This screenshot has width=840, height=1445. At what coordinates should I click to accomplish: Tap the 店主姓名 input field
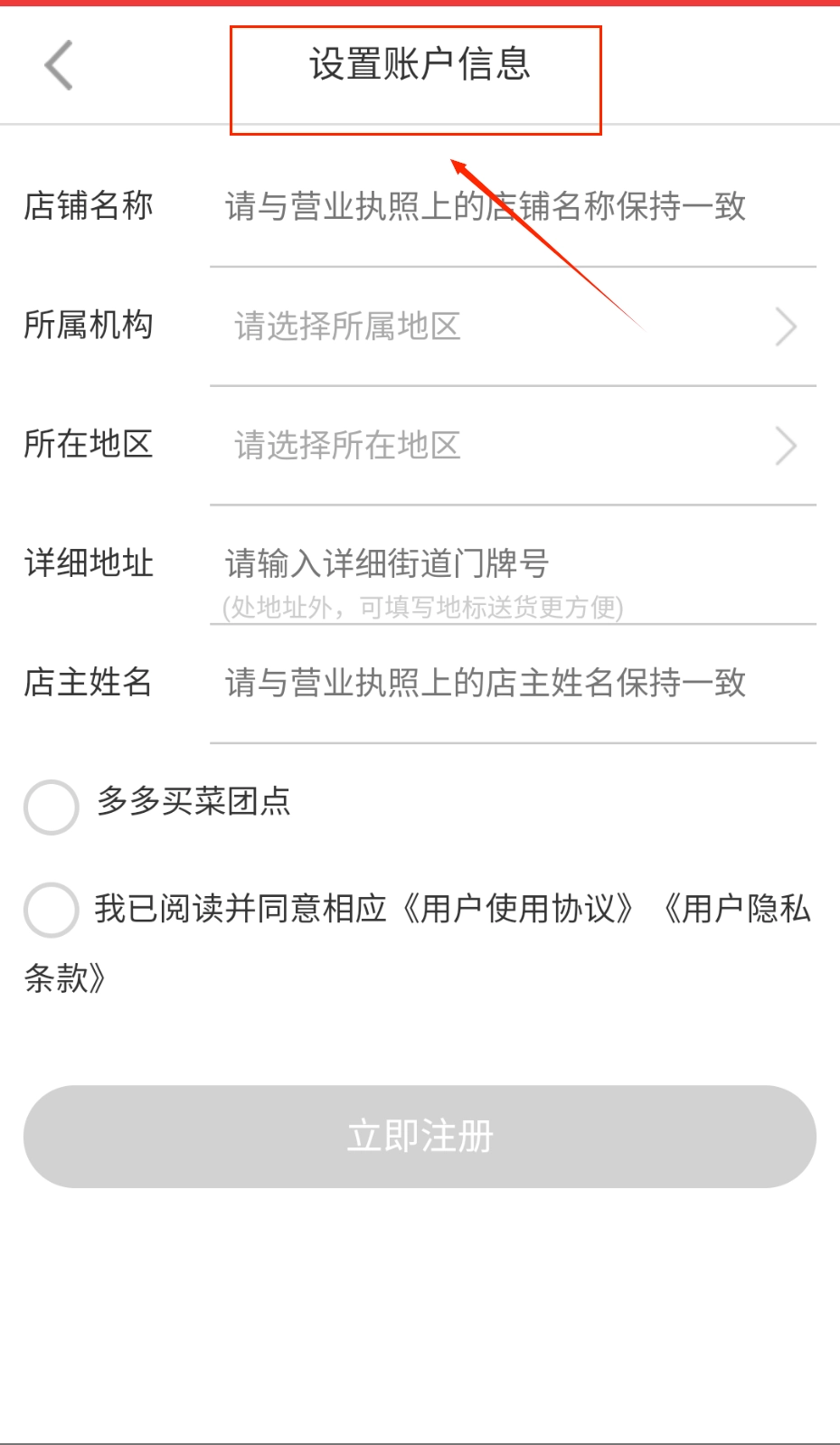486,683
